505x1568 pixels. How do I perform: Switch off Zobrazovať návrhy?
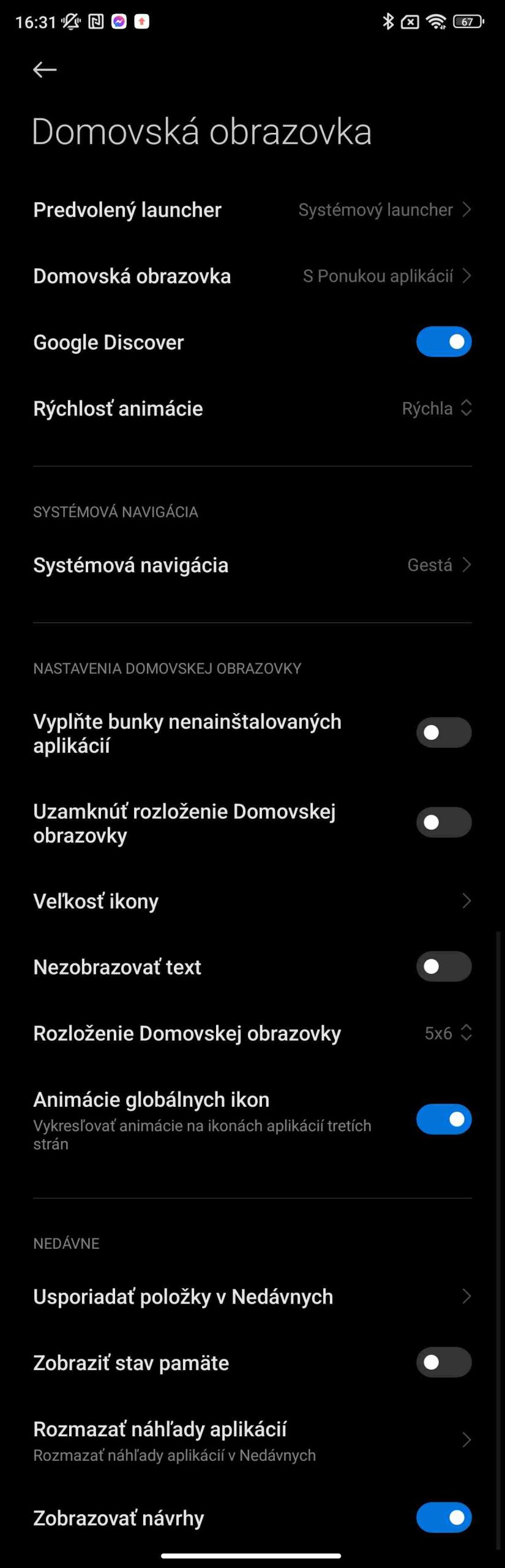(444, 1517)
